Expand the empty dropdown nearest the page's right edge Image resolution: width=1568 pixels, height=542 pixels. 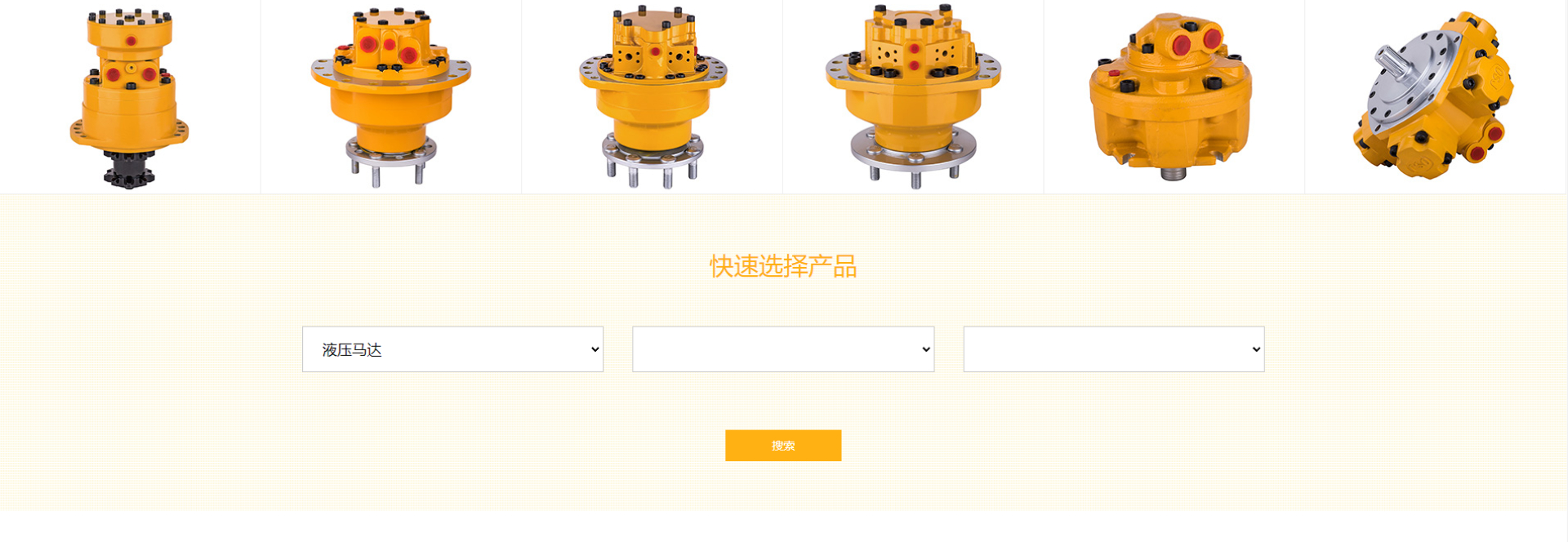1113,349
